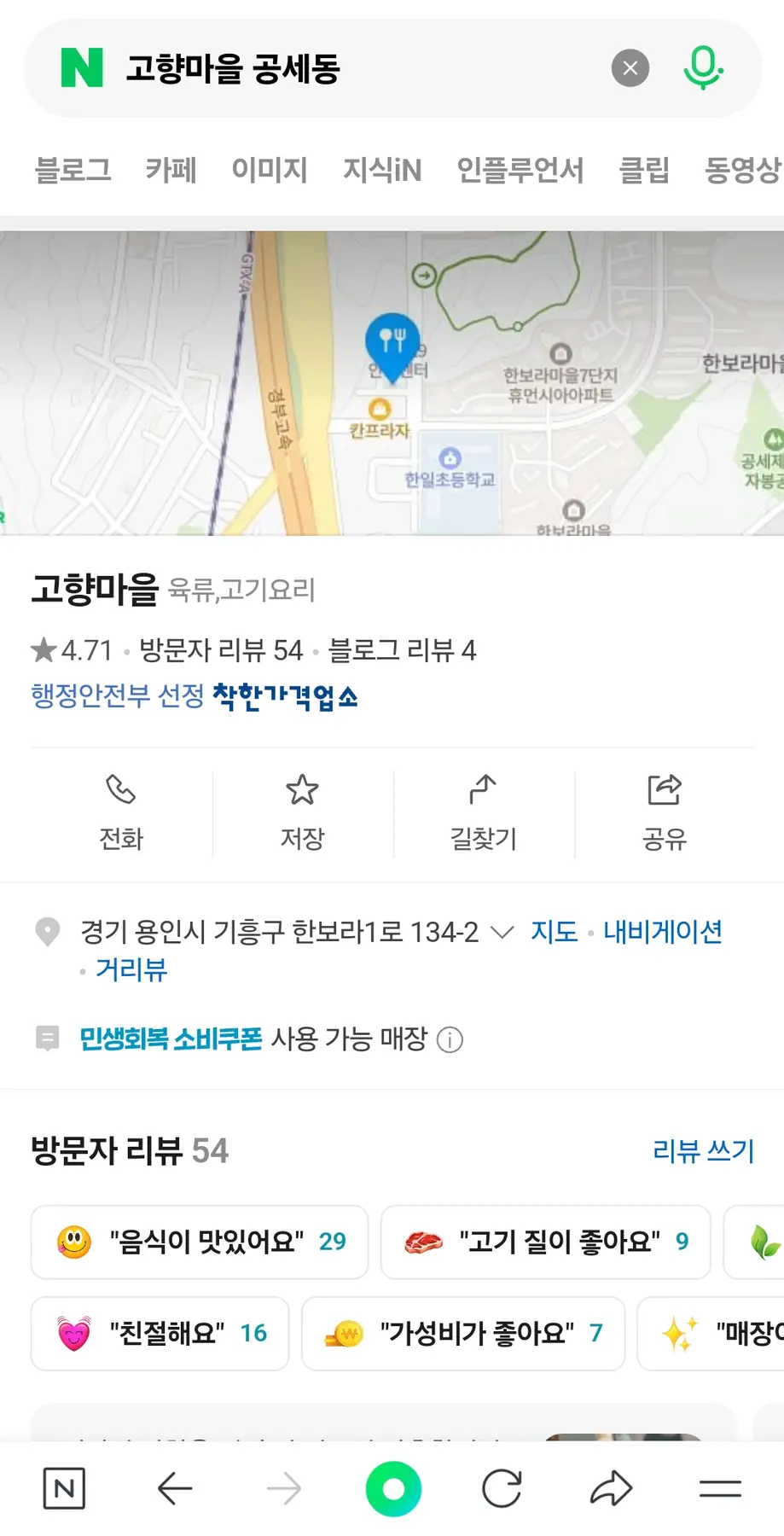
Task: Save this place with 저장
Action: 302,813
